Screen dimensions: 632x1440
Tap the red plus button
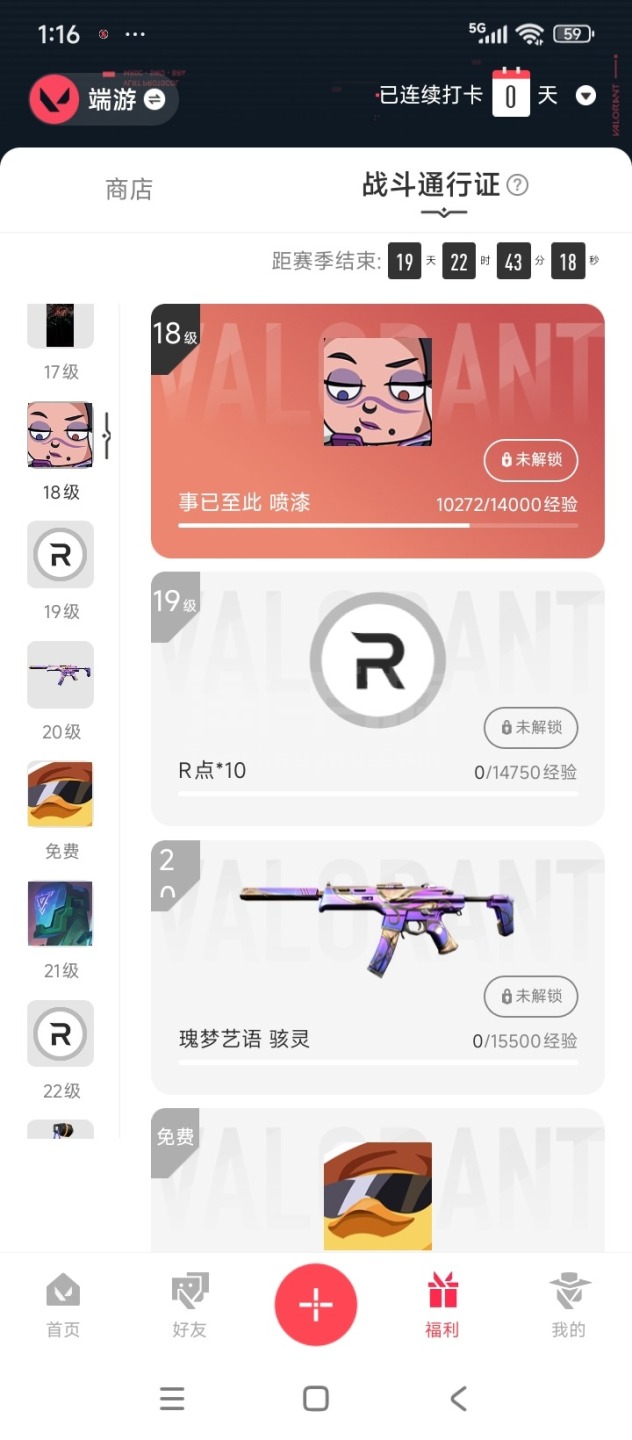(316, 1305)
